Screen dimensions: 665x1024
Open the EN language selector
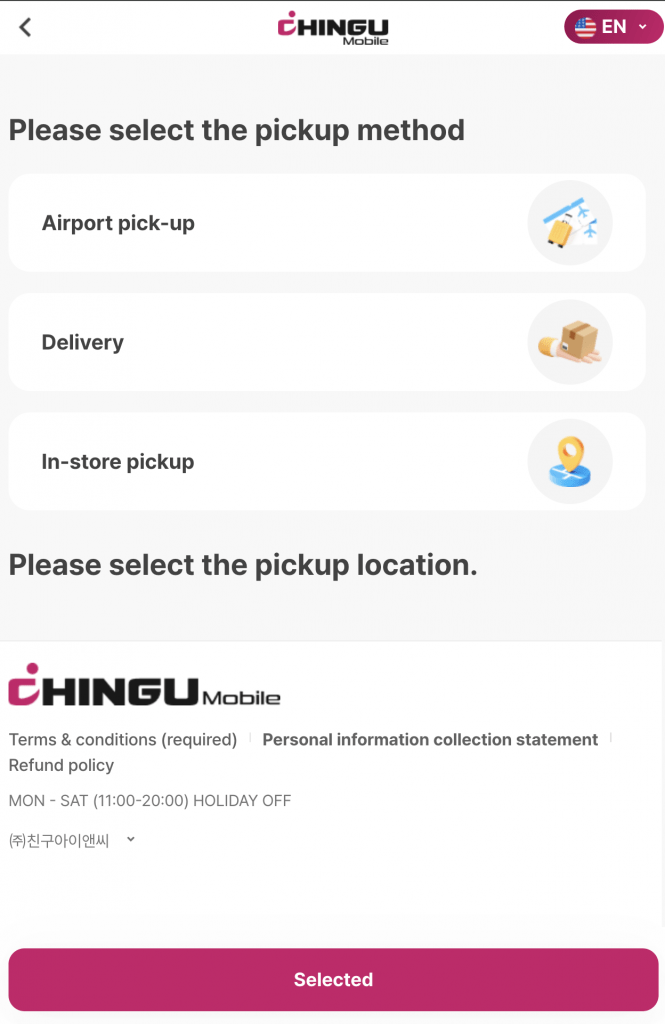613,27
